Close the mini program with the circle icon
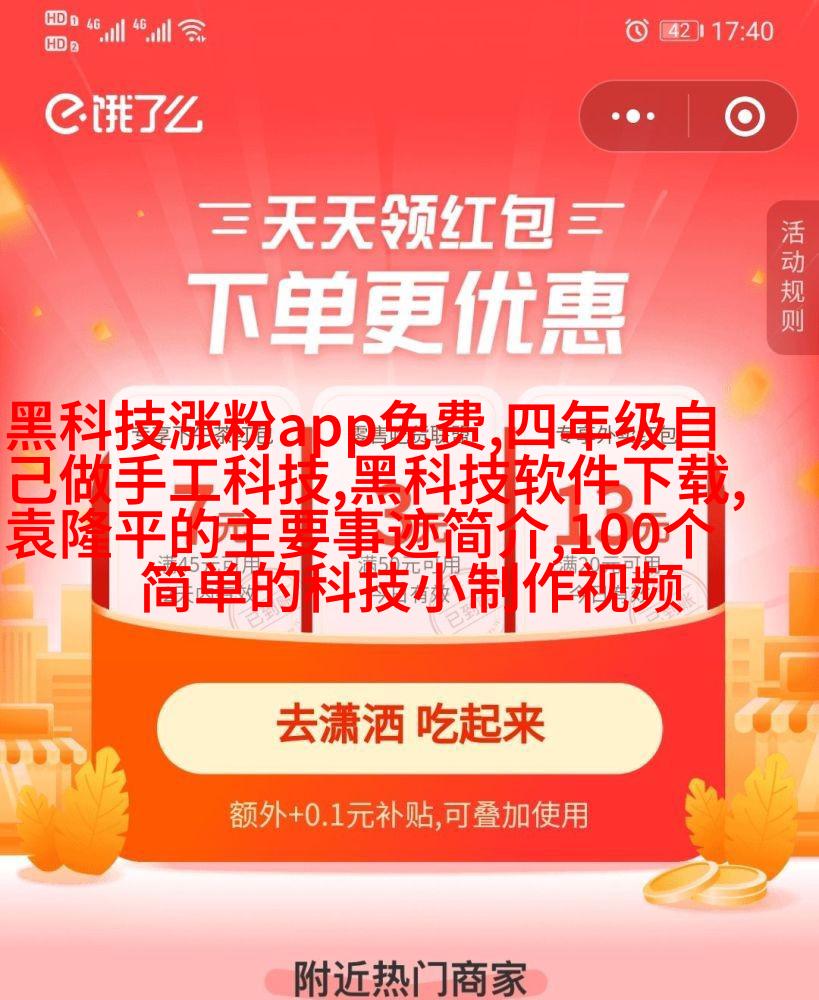 point(743,117)
